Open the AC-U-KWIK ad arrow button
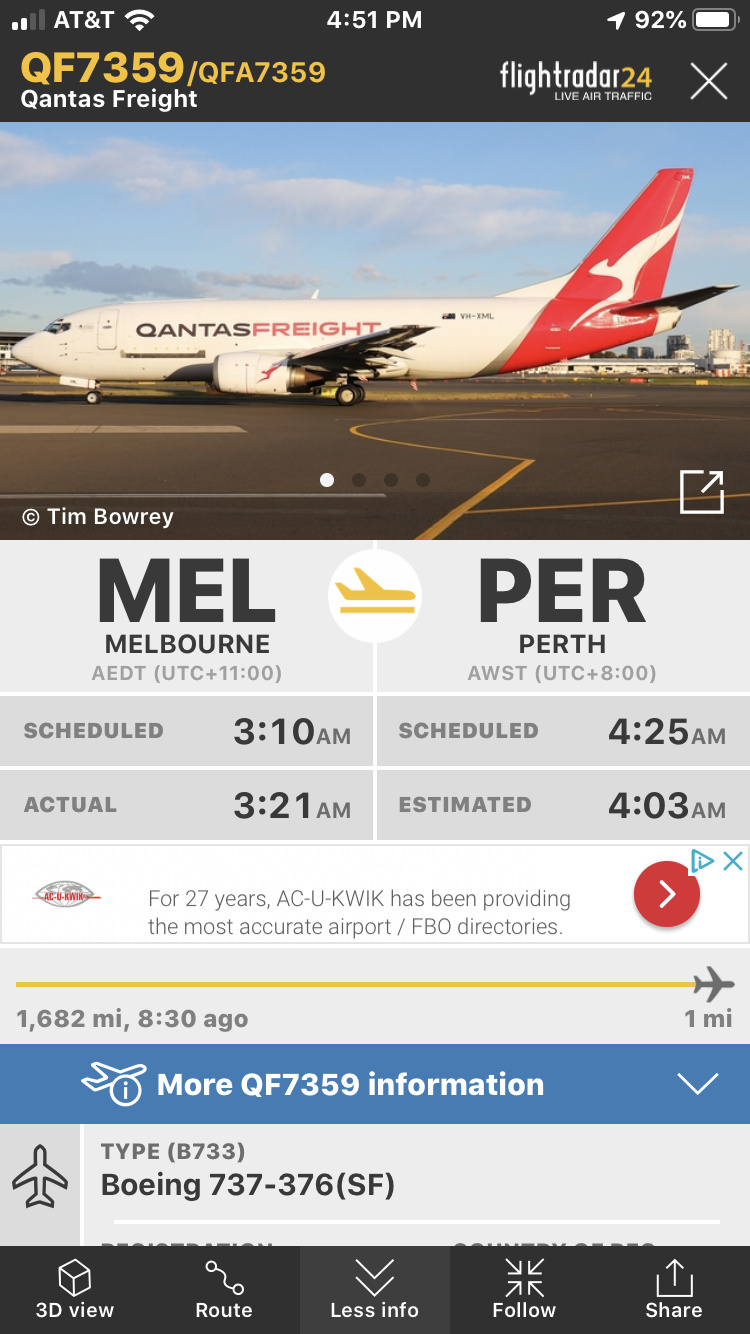Viewport: 750px width, 1334px height. (x=666, y=893)
